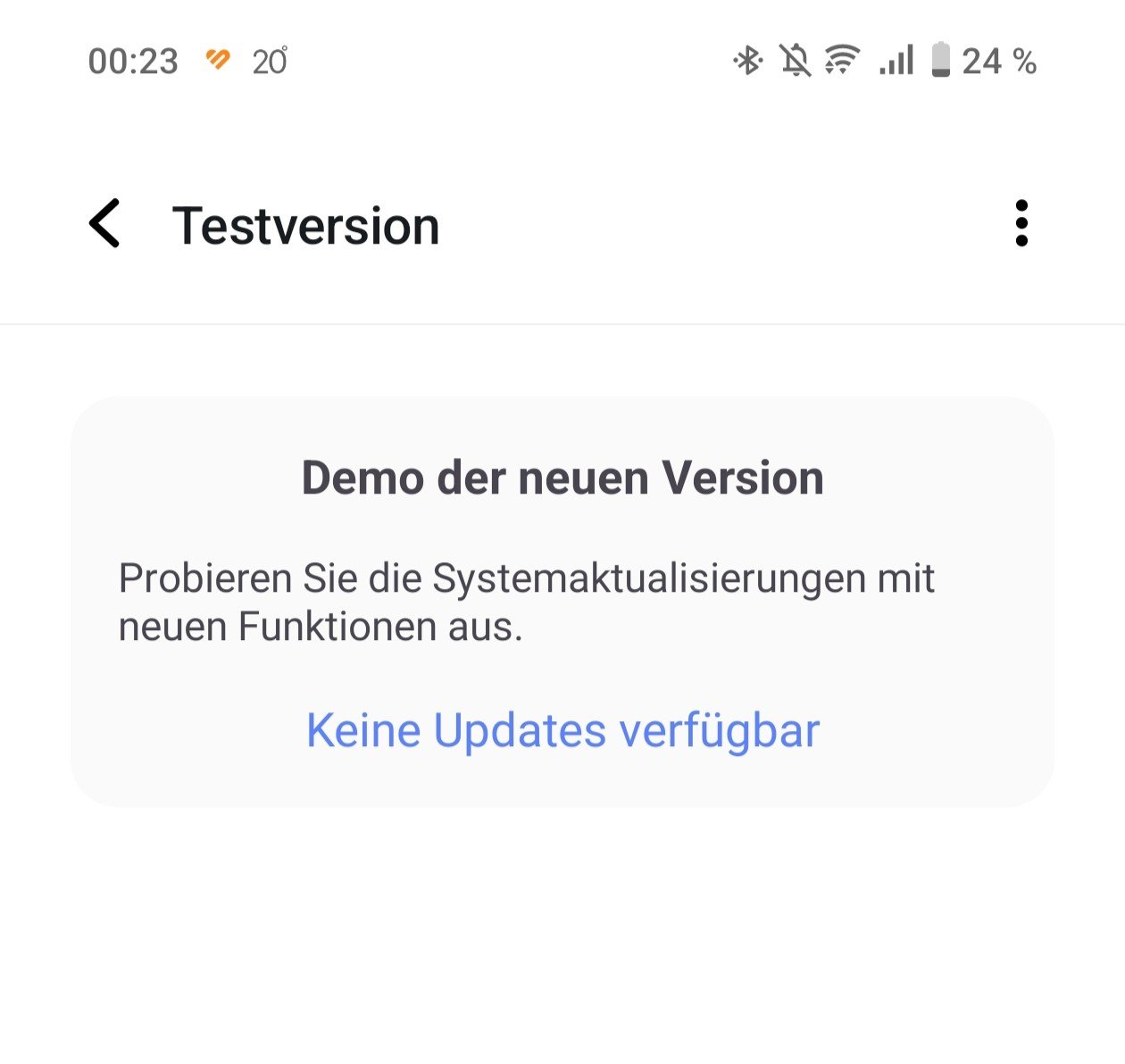Tap the Keine Updates verfügbar link
The width and height of the screenshot is (1125, 1064).
(562, 731)
